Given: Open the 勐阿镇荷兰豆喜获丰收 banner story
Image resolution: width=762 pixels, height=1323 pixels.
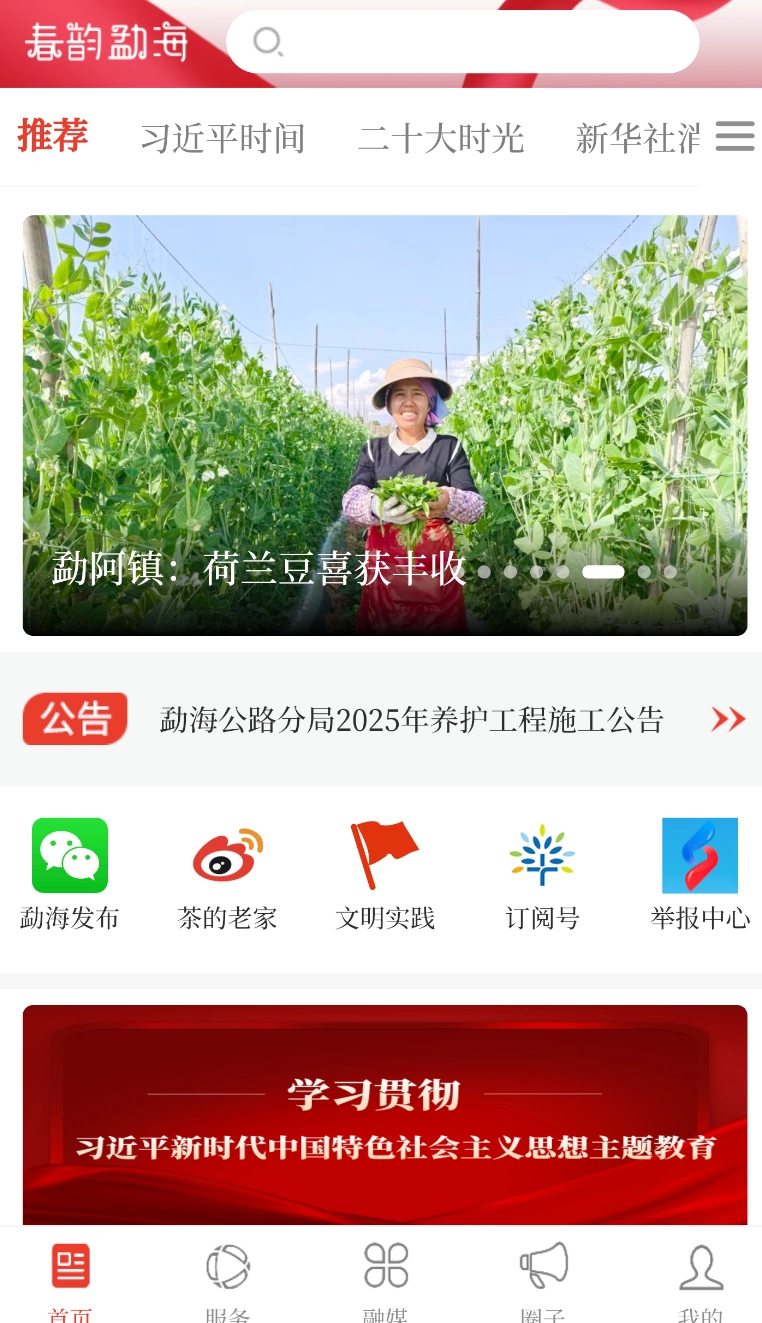Looking at the screenshot, I should click(385, 425).
